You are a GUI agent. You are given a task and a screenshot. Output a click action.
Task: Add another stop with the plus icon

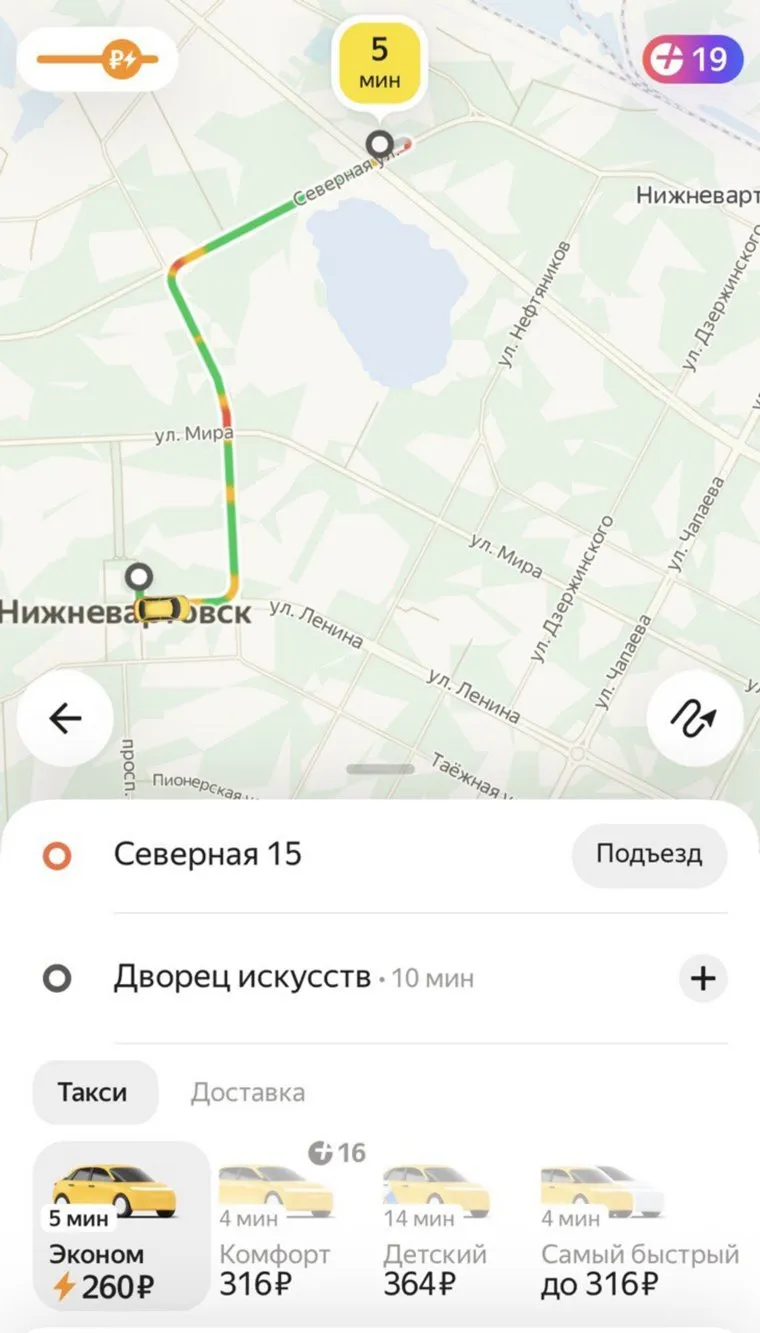(703, 978)
